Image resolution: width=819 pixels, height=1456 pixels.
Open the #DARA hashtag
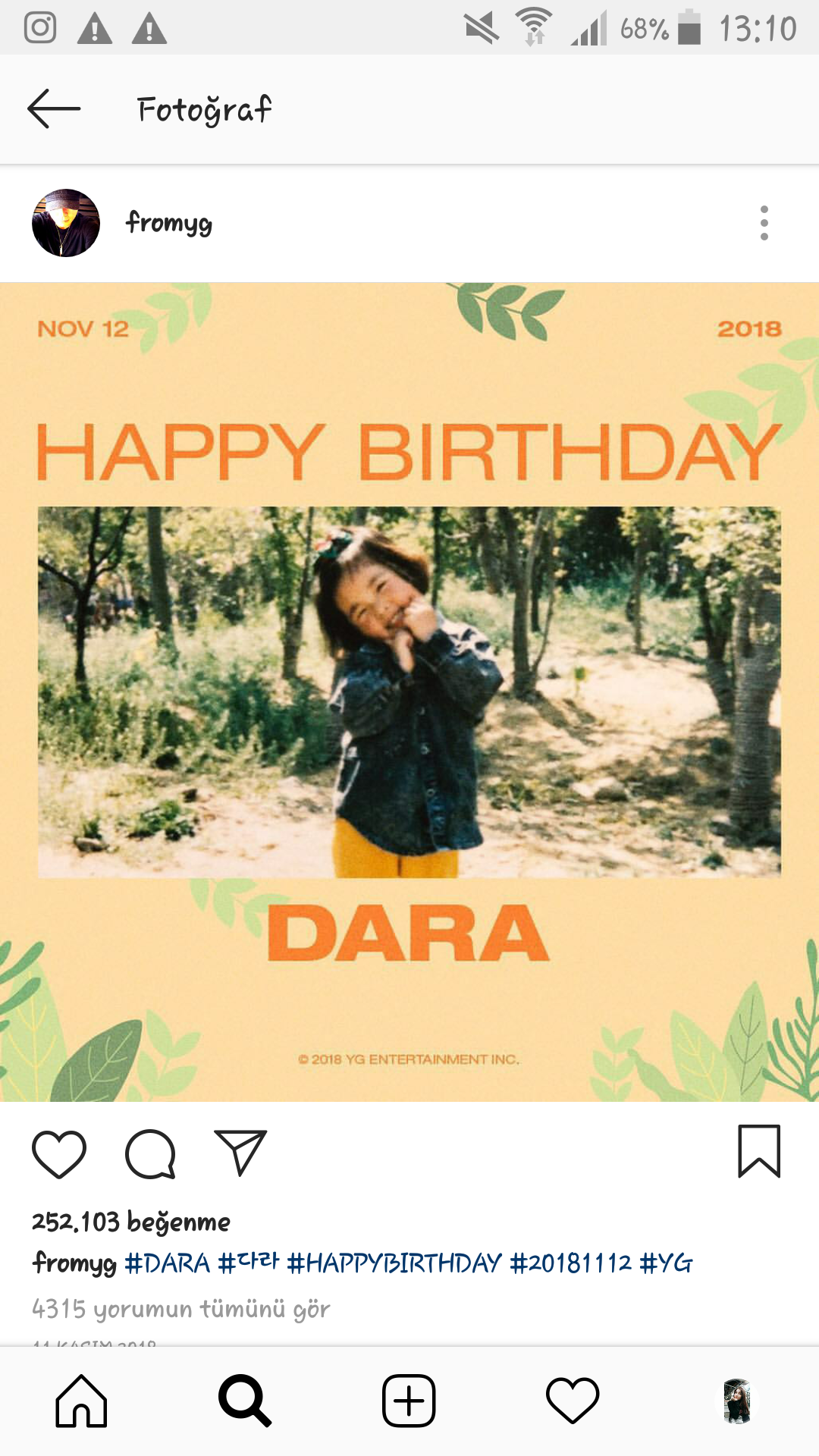point(168,1263)
